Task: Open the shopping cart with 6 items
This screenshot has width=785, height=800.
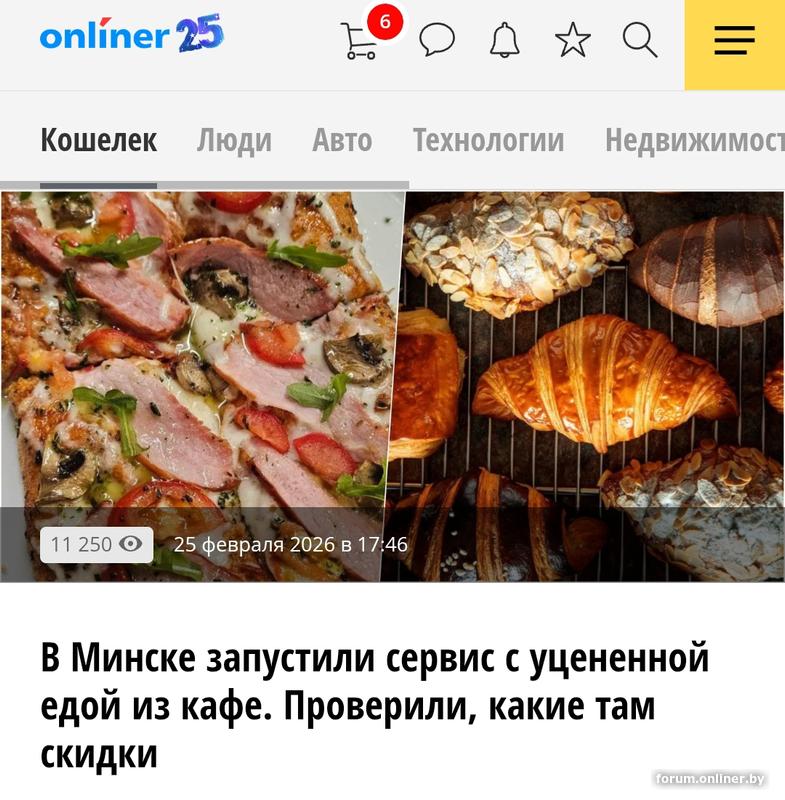Action: pyautogui.click(x=360, y=41)
